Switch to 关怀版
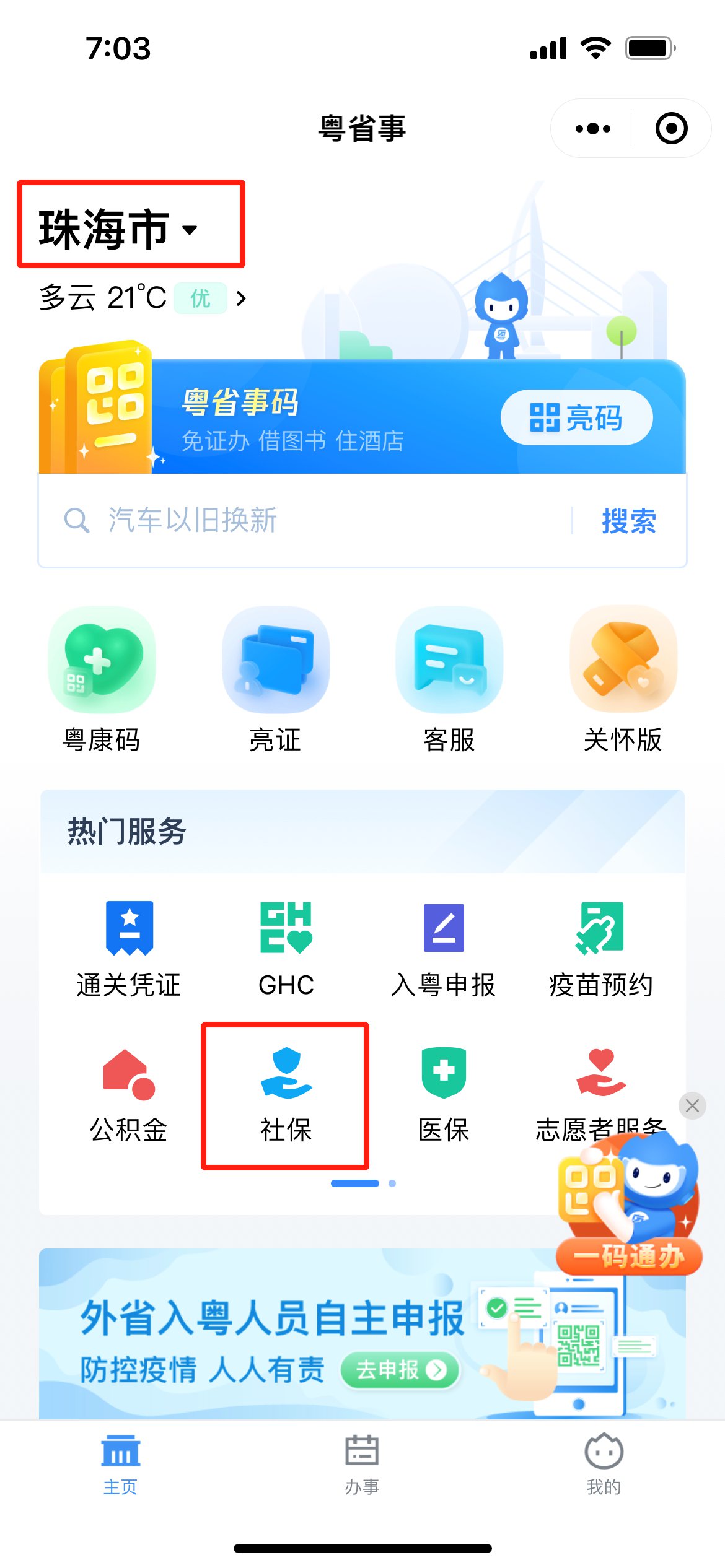The width and height of the screenshot is (725, 1568). [623, 679]
